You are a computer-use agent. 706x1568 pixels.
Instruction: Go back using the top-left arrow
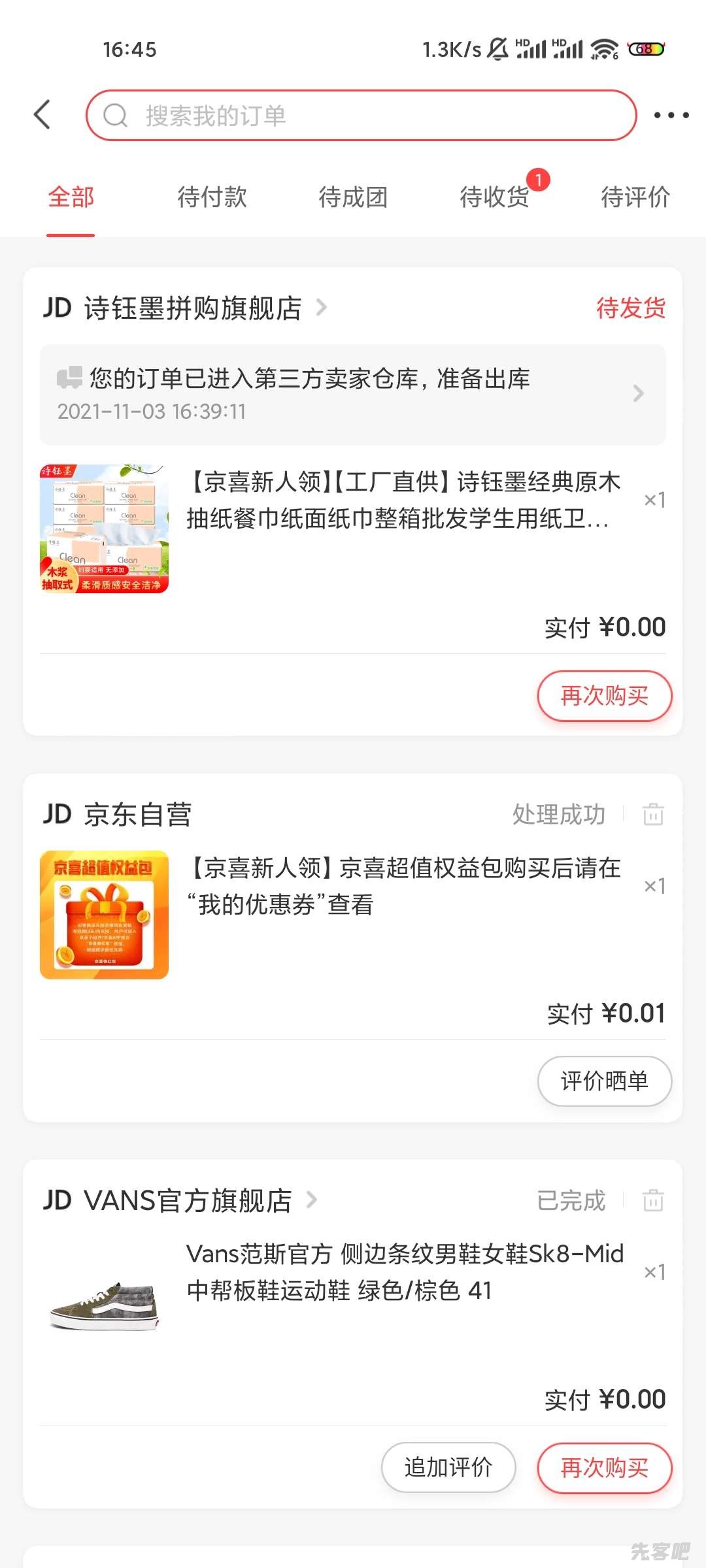[x=42, y=115]
